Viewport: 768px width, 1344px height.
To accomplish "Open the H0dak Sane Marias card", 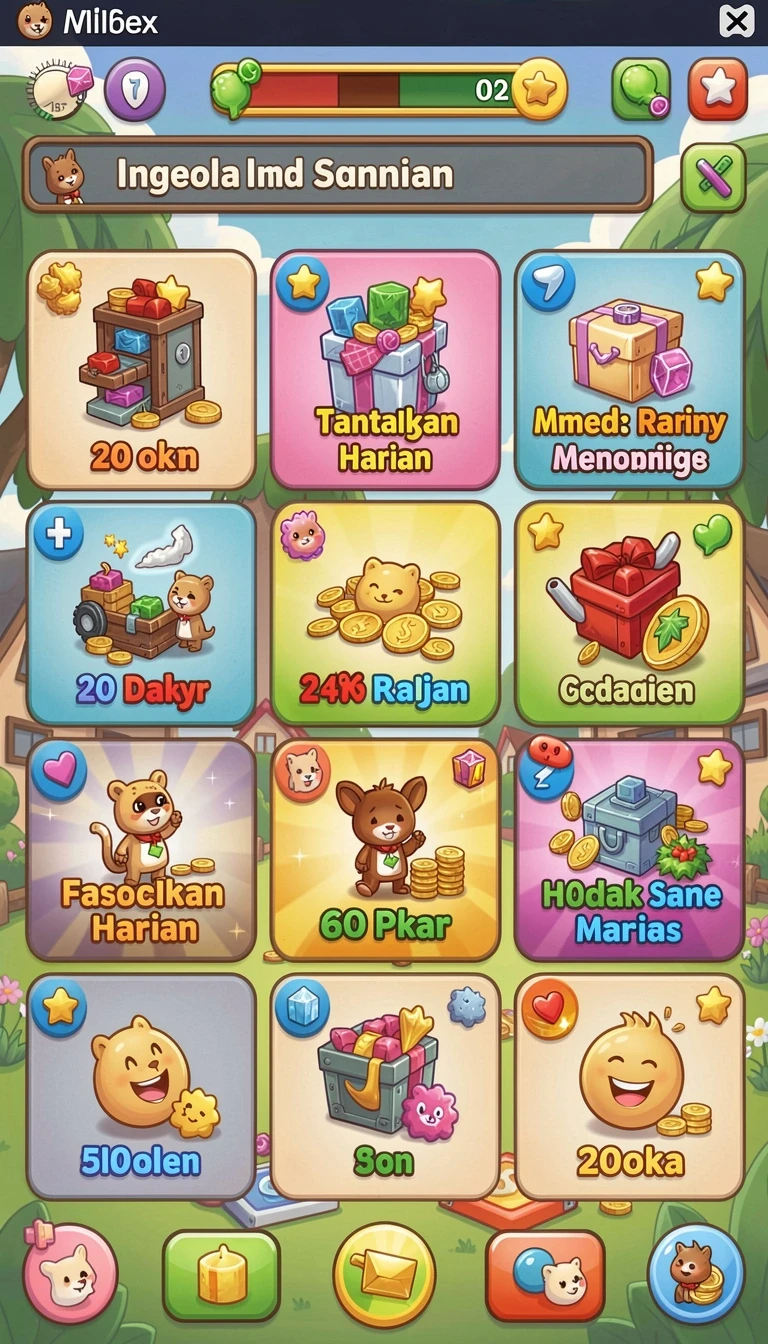I will (629, 850).
